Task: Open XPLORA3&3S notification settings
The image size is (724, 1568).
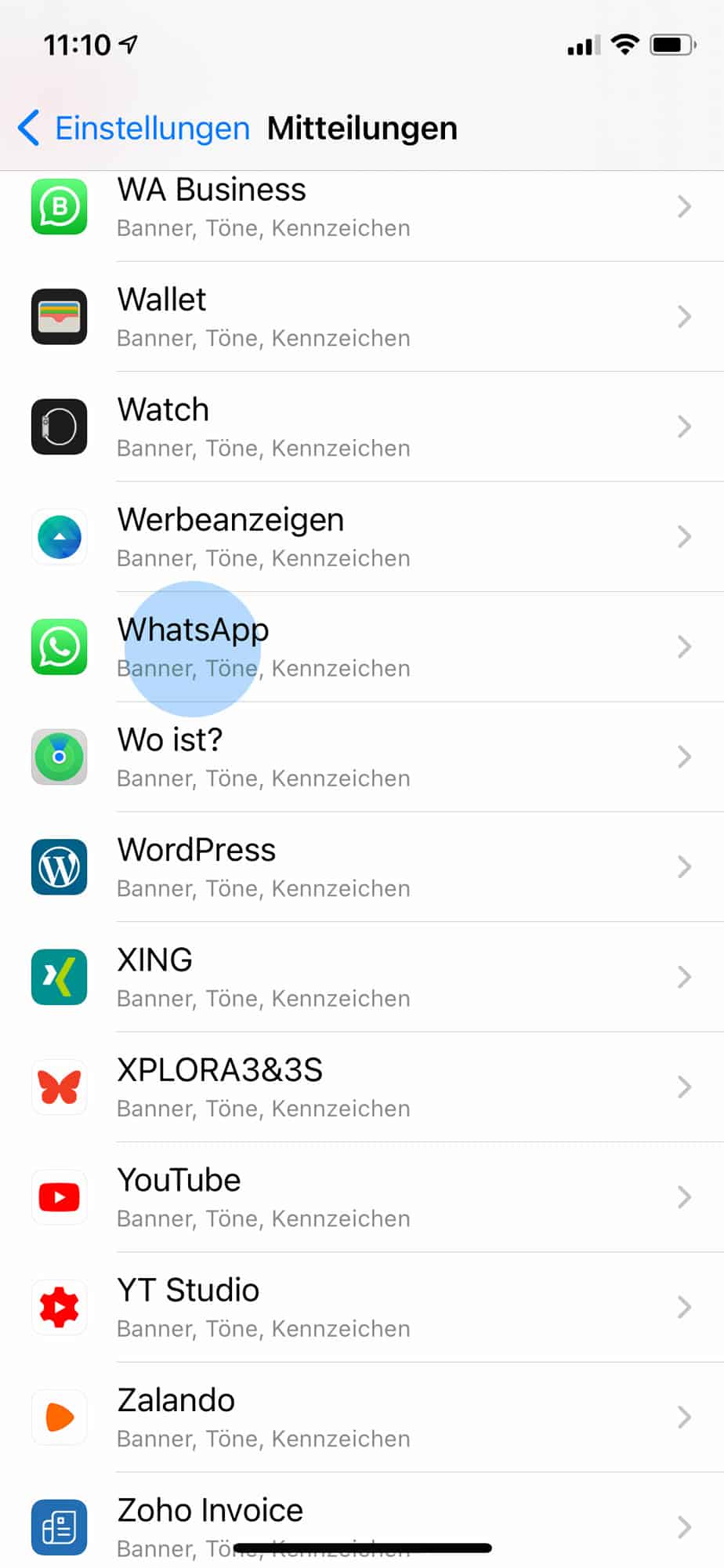Action: click(362, 1087)
